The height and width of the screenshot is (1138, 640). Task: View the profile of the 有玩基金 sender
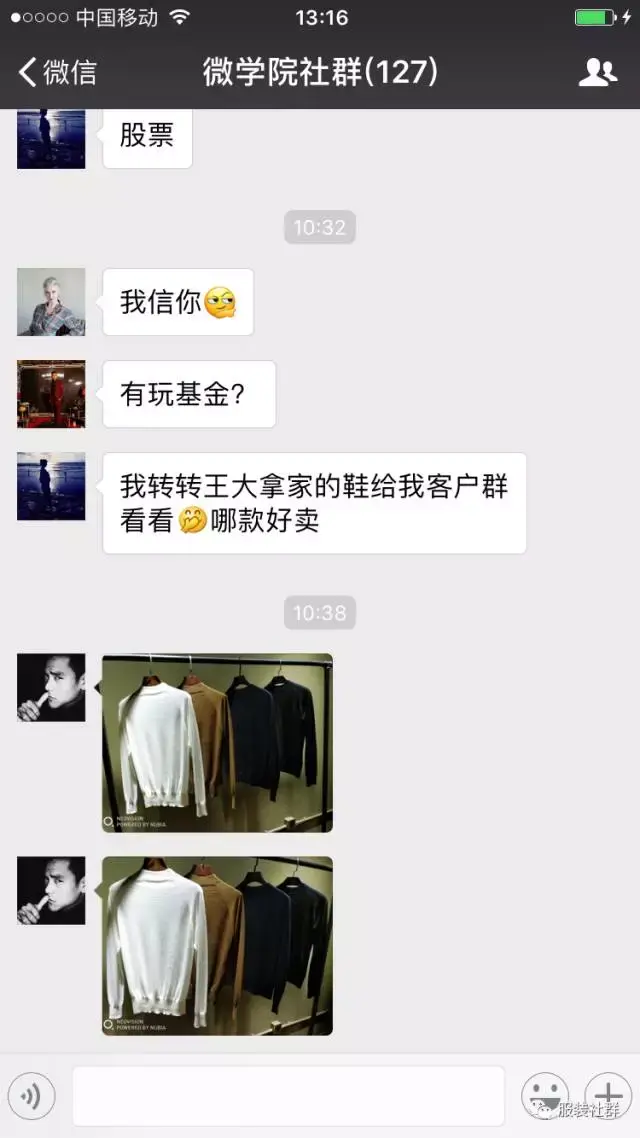(51, 394)
